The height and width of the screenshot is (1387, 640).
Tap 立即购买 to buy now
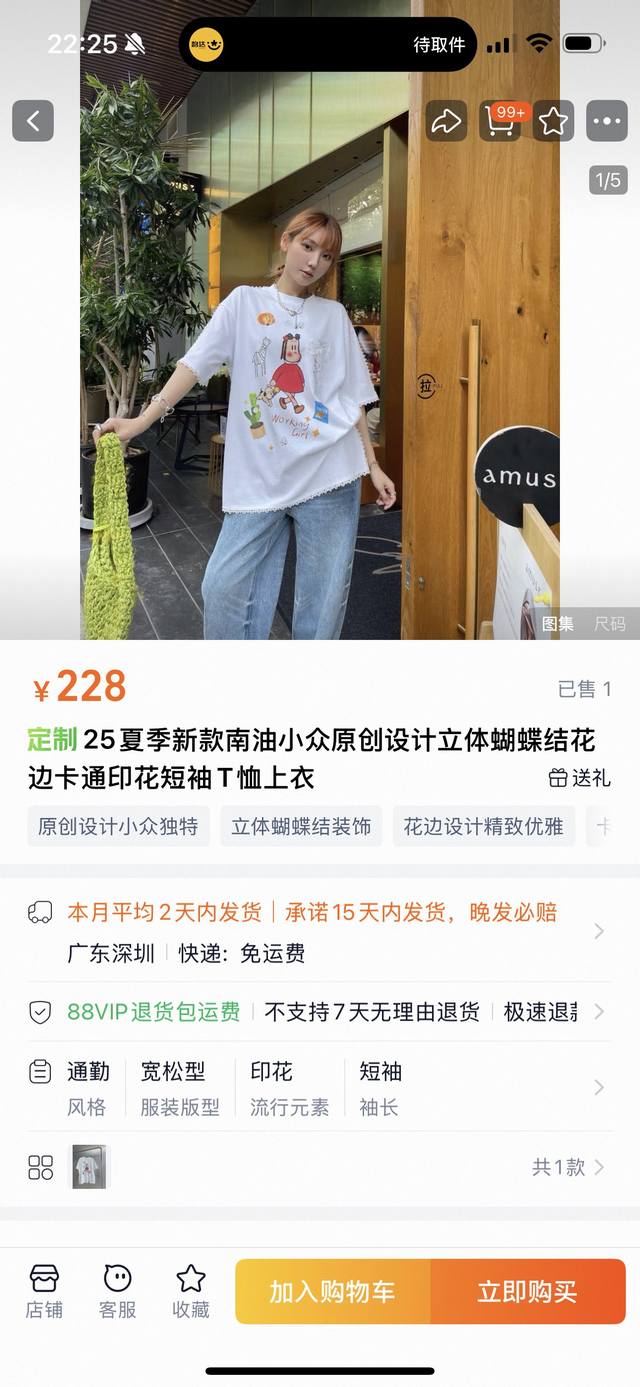527,1291
